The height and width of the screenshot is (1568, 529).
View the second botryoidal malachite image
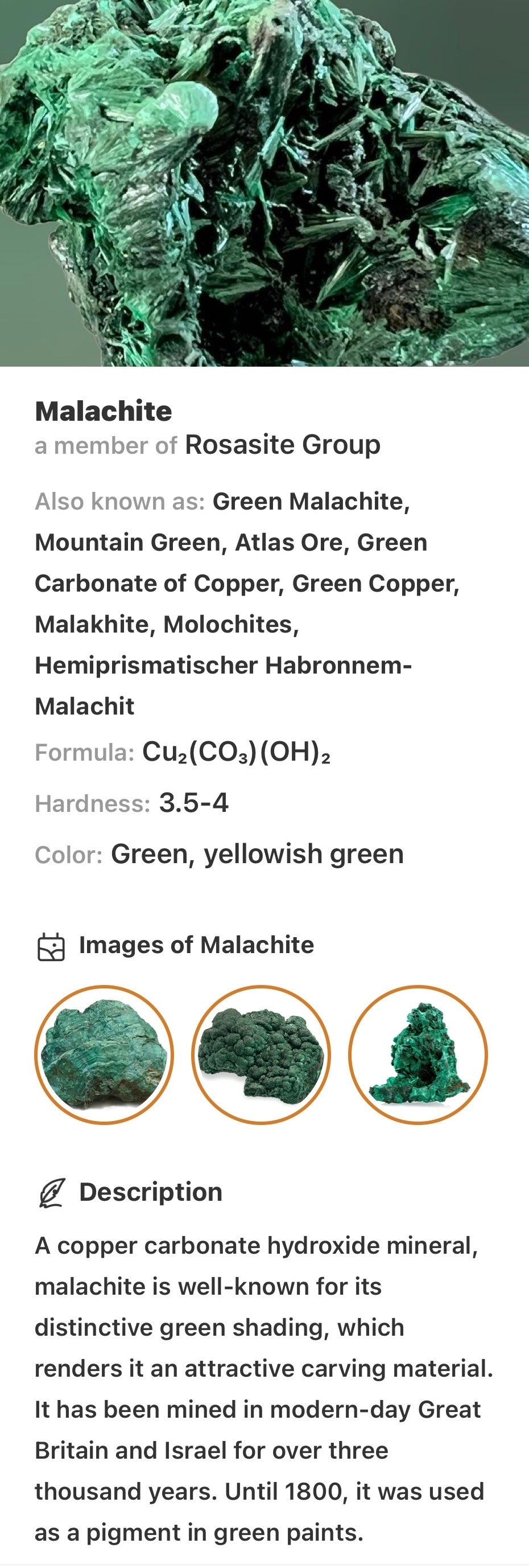click(261, 1055)
